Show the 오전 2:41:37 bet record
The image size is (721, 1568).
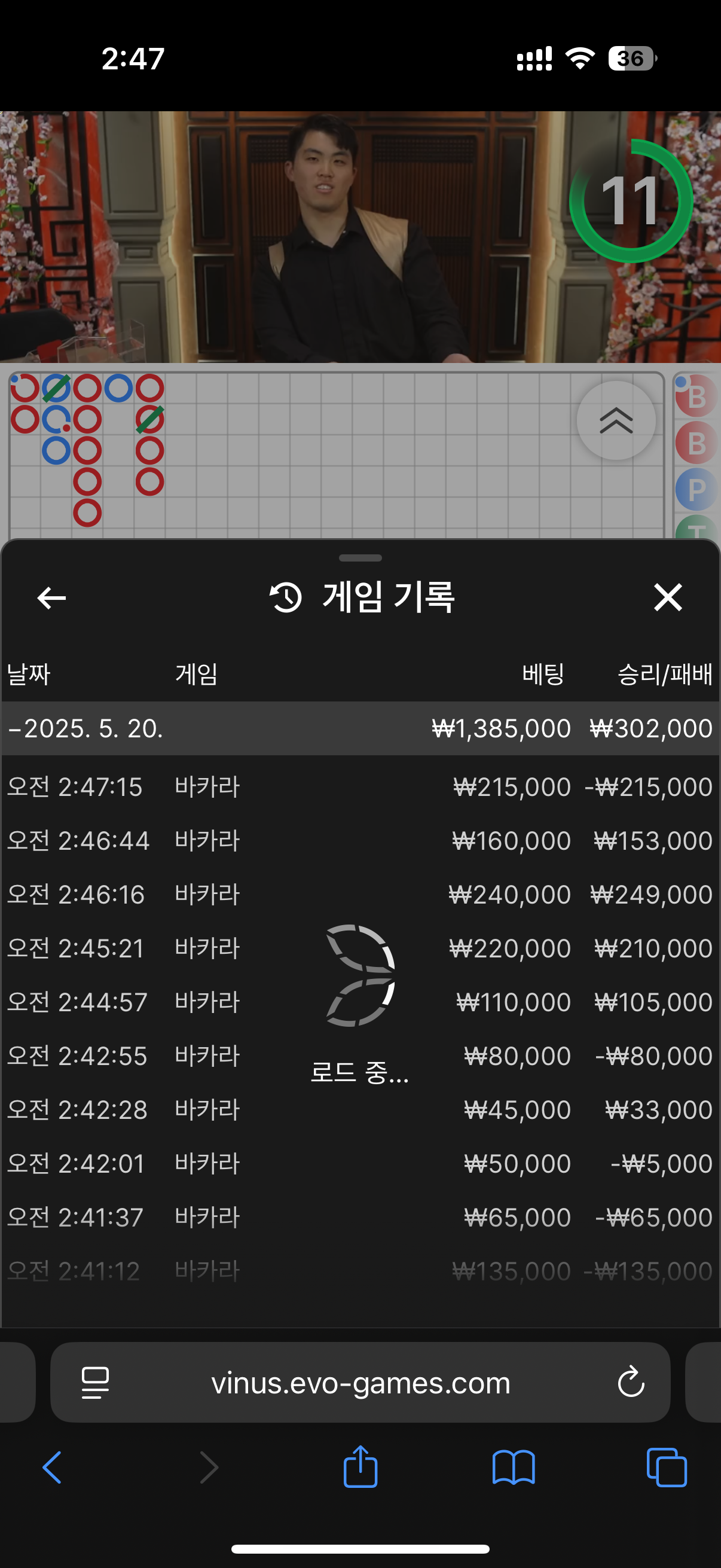coord(359,1217)
